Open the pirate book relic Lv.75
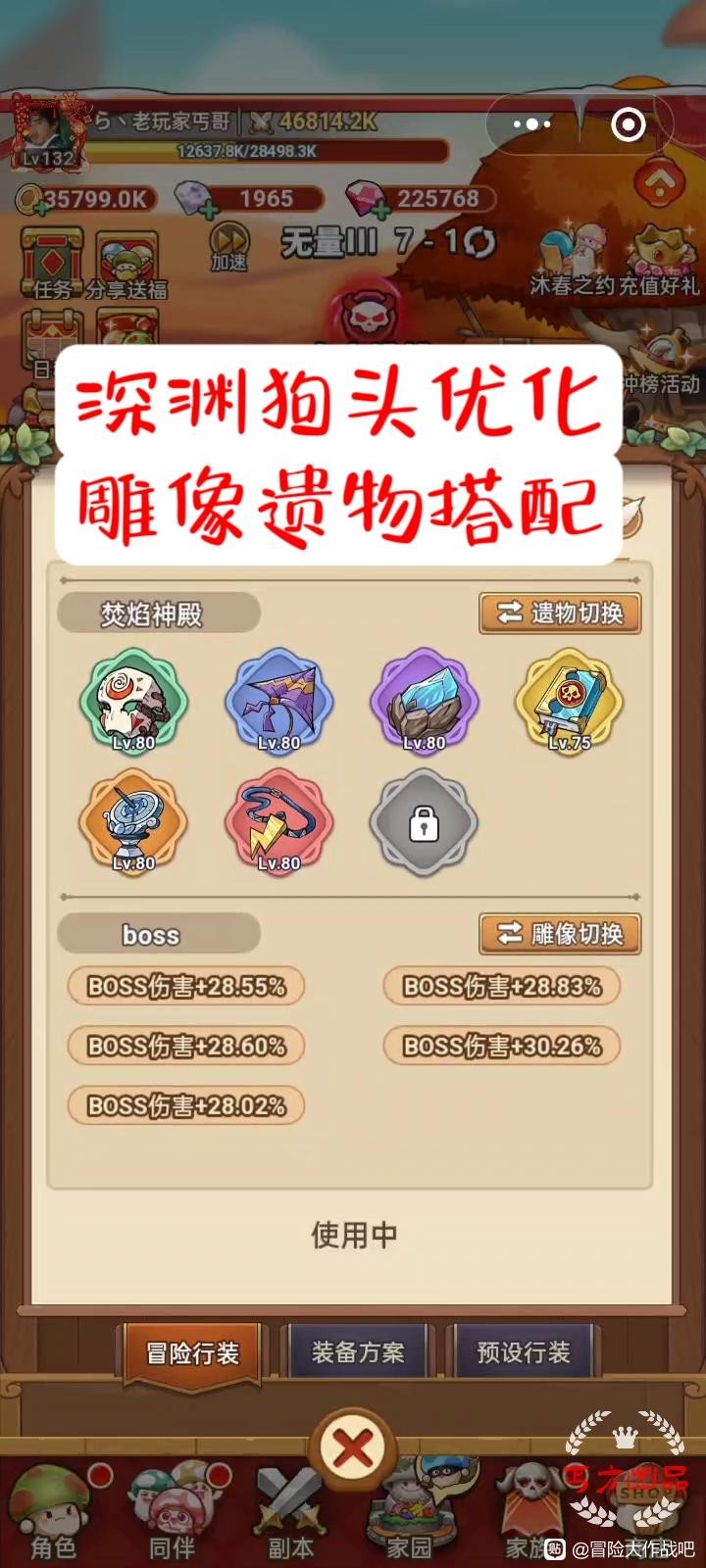The image size is (706, 1568). tap(569, 702)
